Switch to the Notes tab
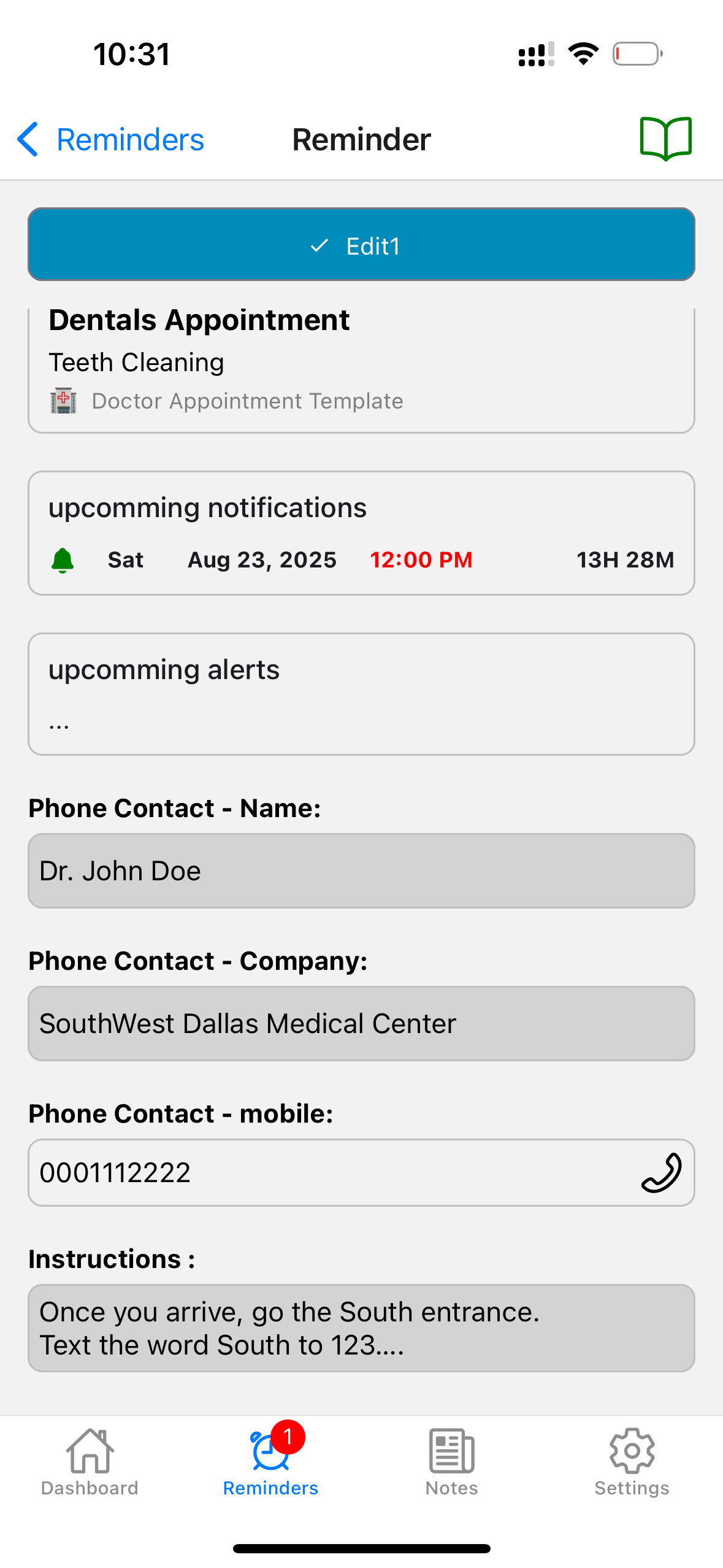Screen dimensions: 723x1568 coord(451,1462)
